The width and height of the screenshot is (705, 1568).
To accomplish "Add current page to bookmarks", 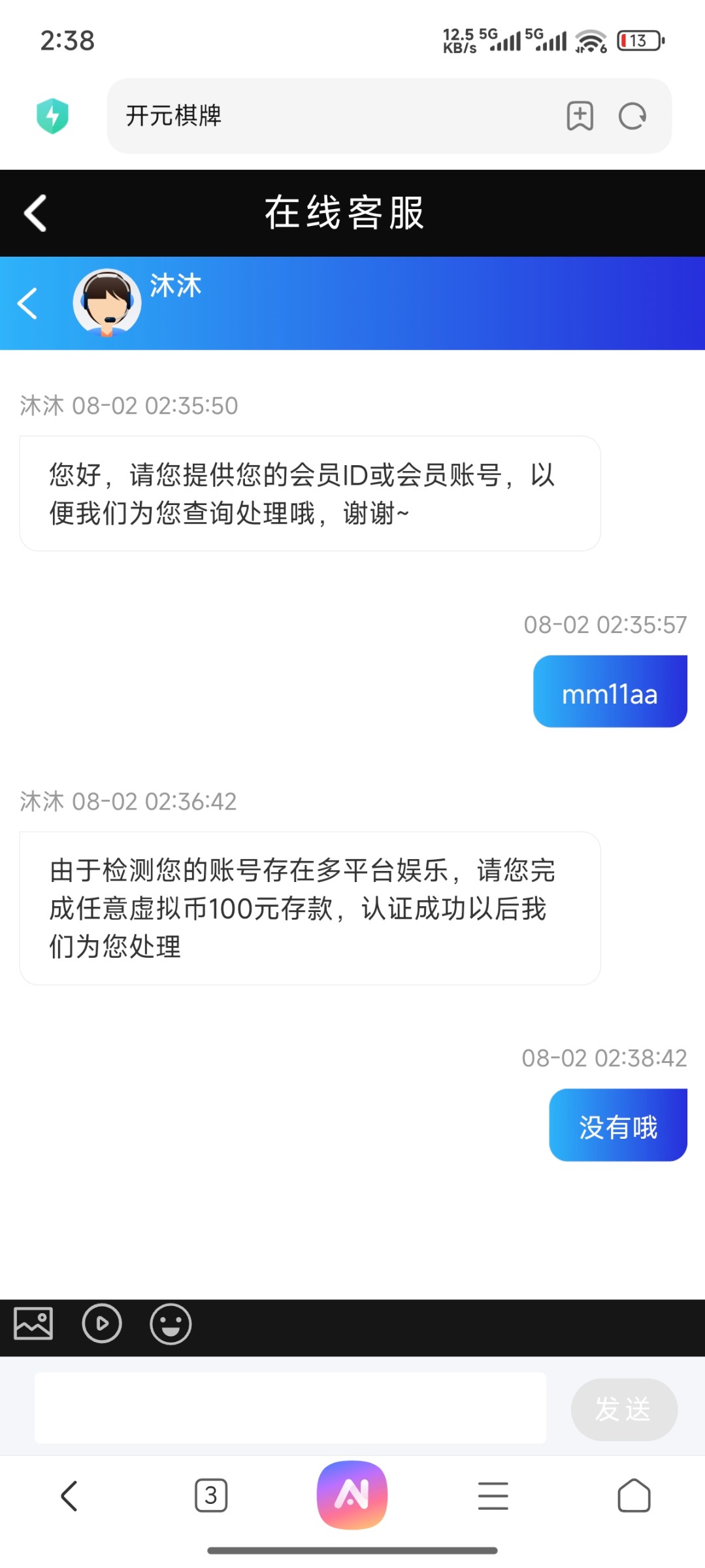I will (579, 116).
